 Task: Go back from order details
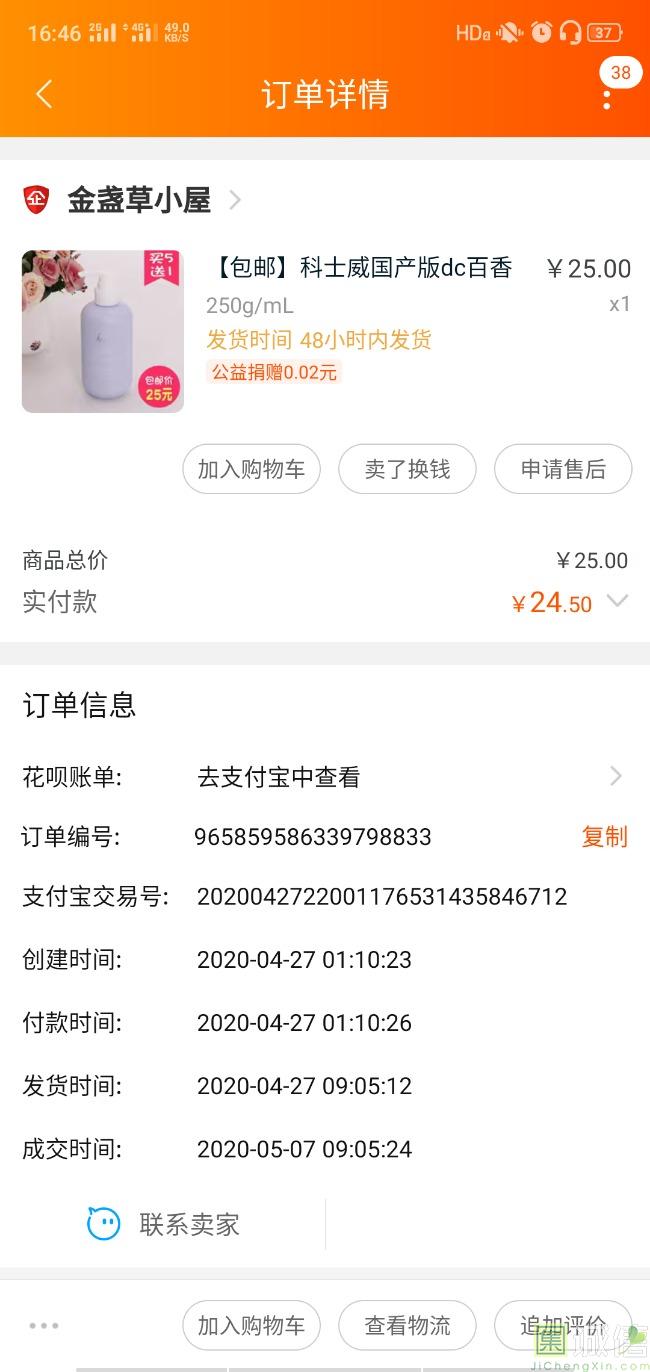44,94
